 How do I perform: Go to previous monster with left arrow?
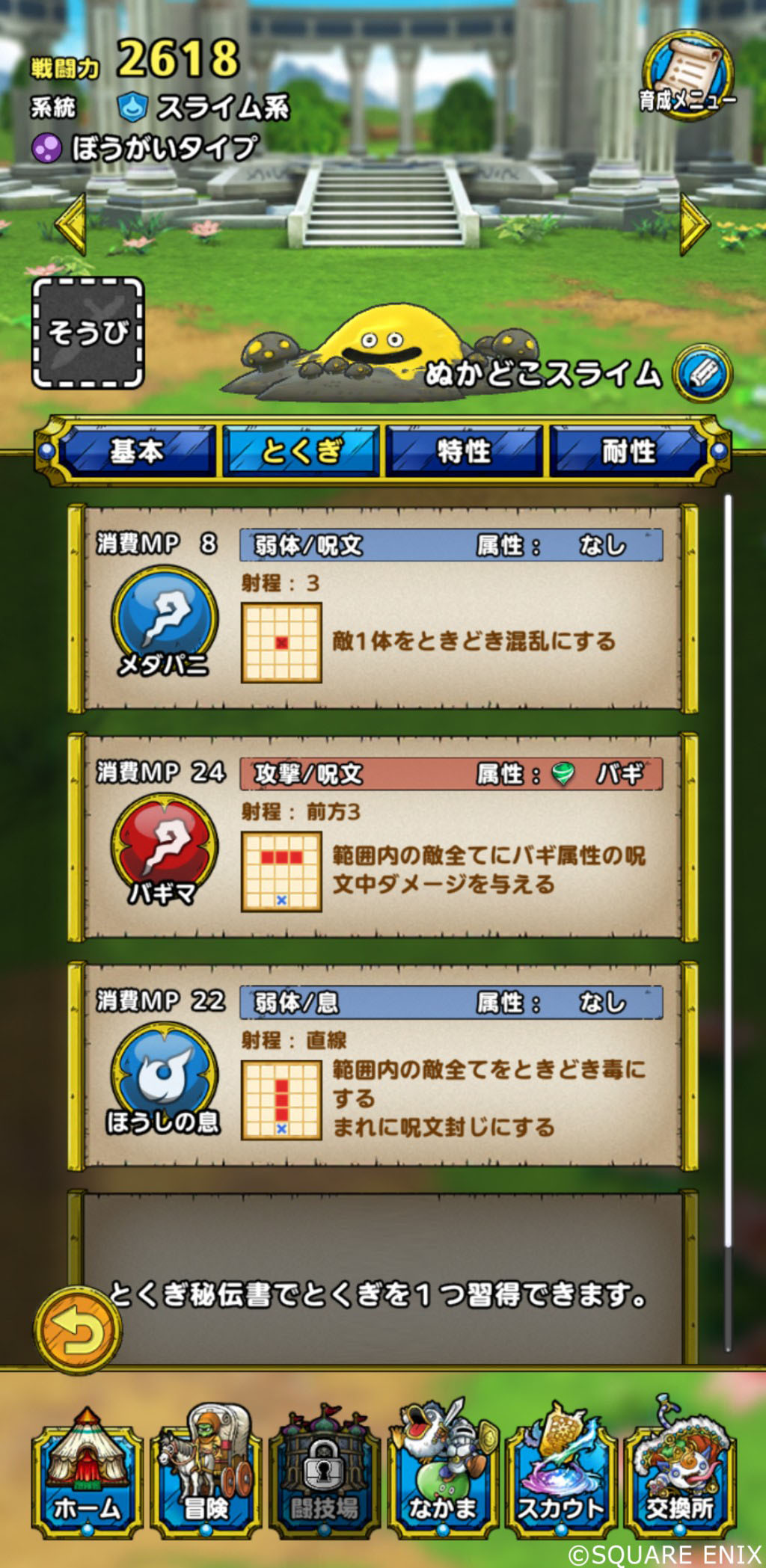coord(72,224)
